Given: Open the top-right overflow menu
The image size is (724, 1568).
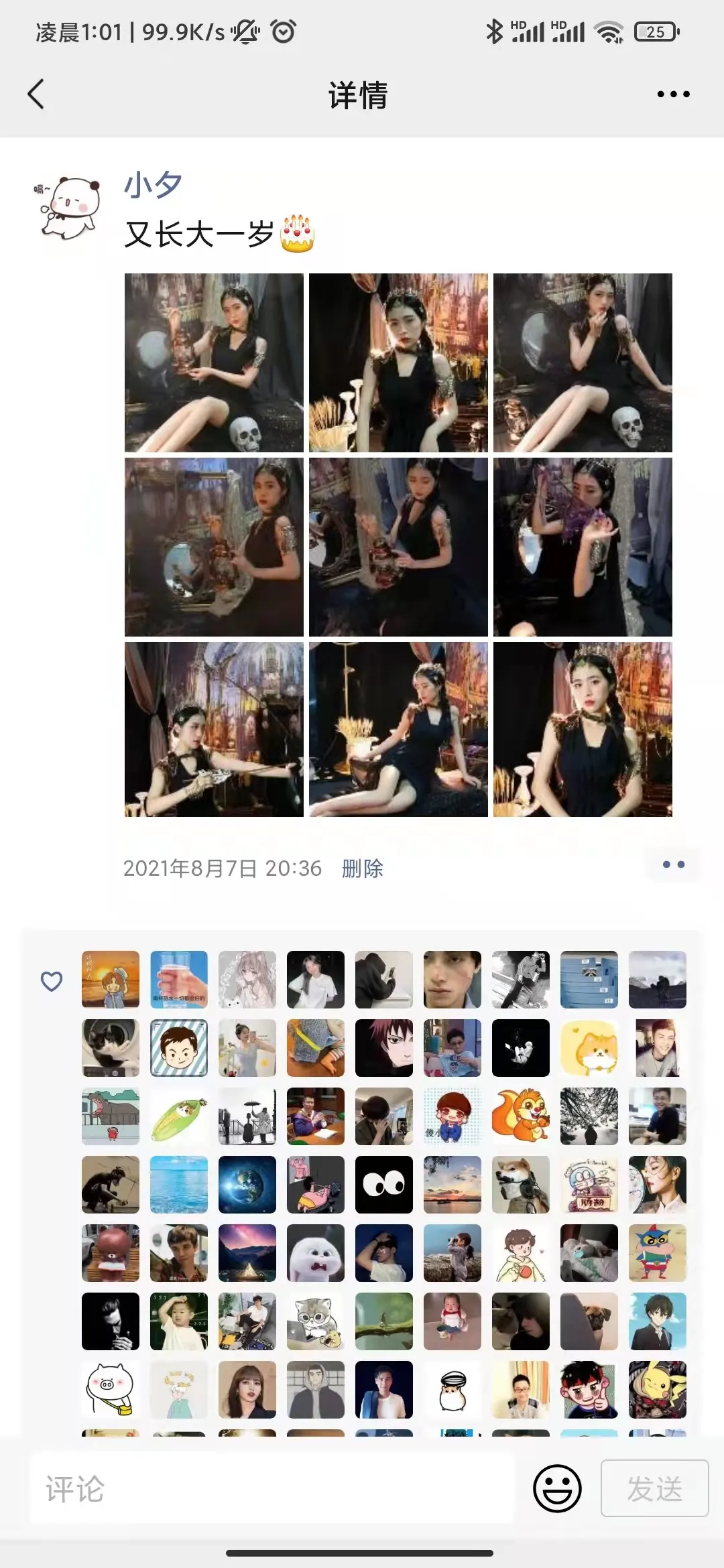Looking at the screenshot, I should click(x=673, y=94).
